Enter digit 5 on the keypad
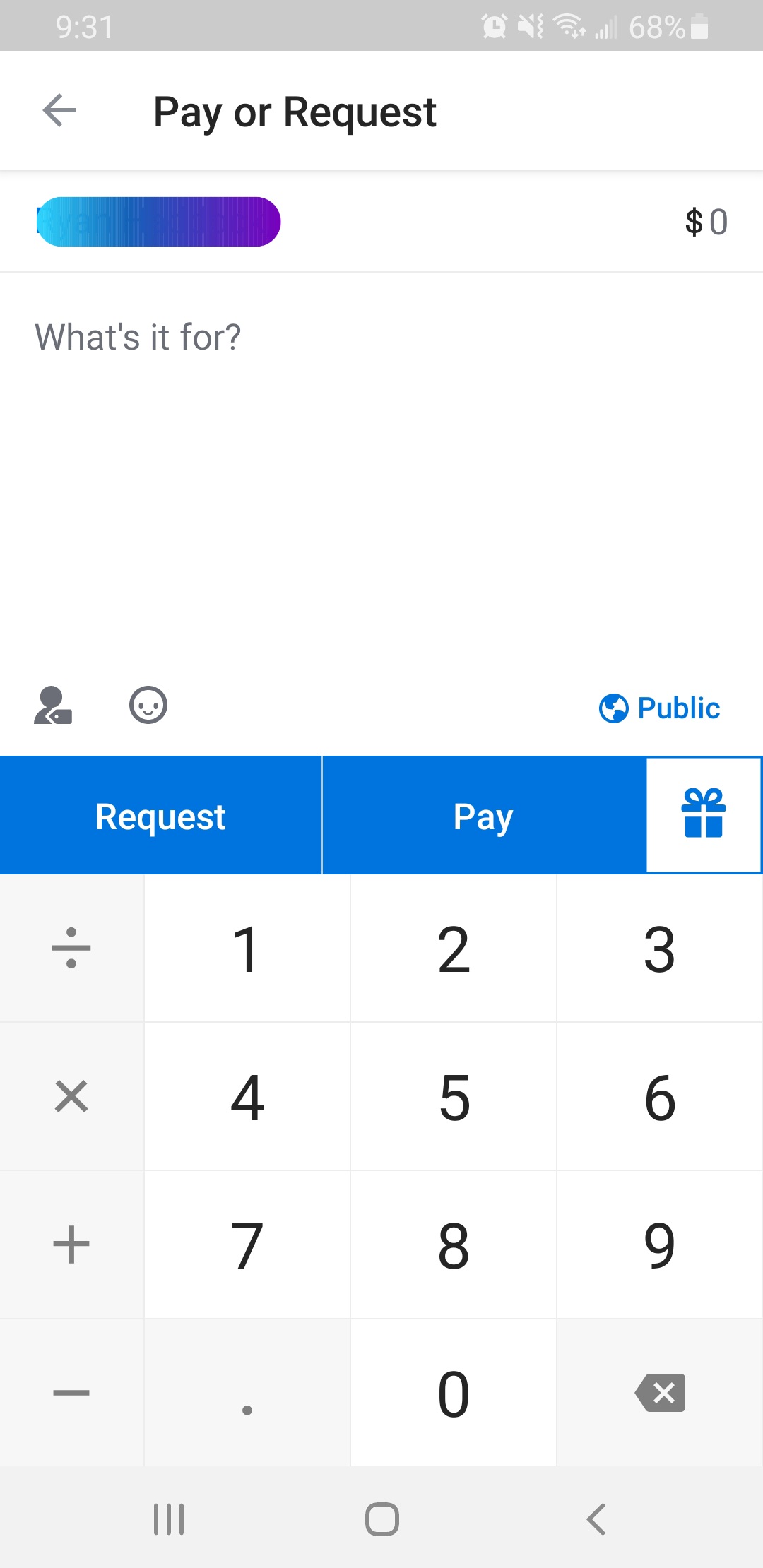763x1568 pixels. [x=454, y=1097]
